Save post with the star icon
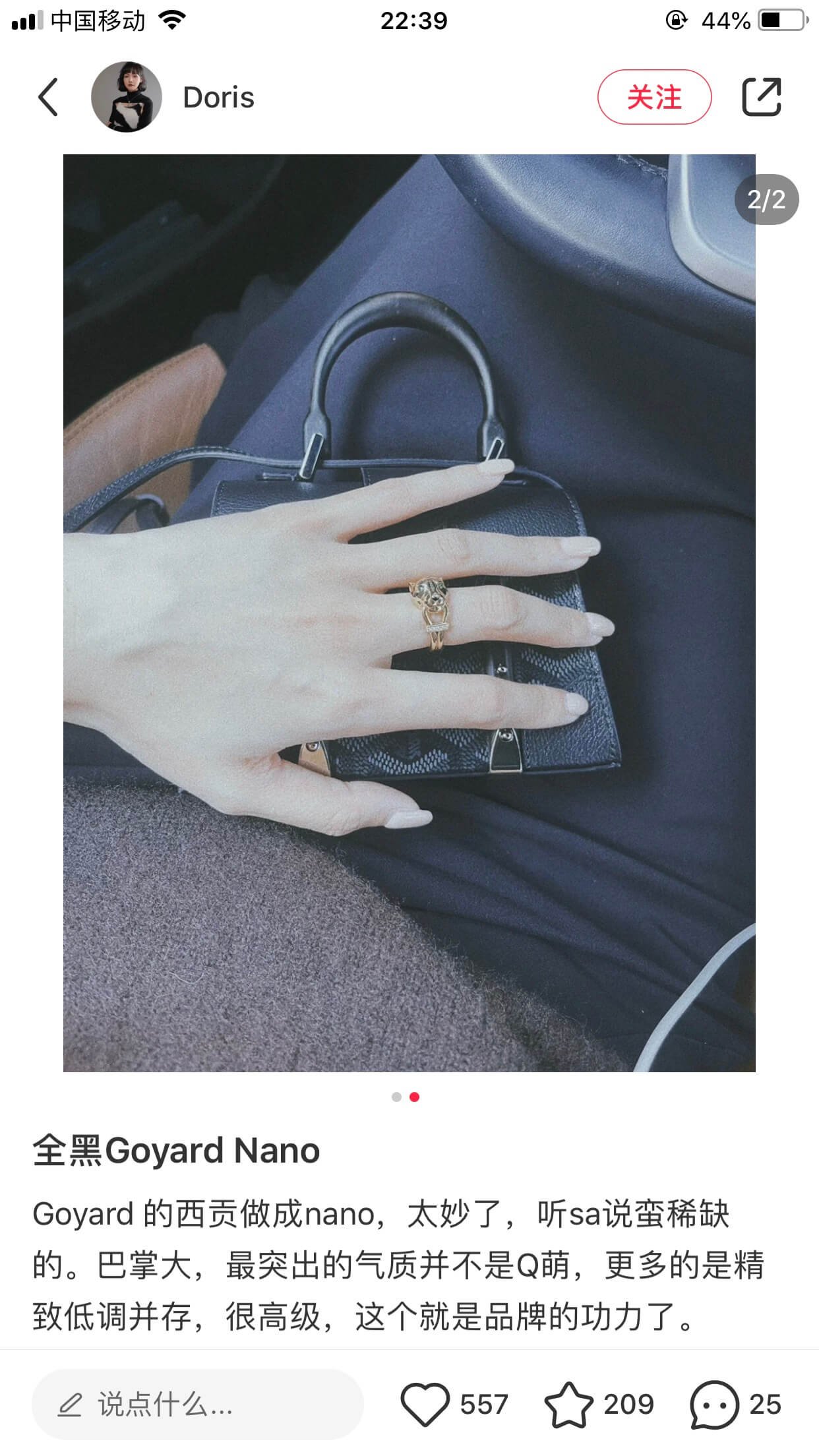The height and width of the screenshot is (1456, 819). (568, 1405)
